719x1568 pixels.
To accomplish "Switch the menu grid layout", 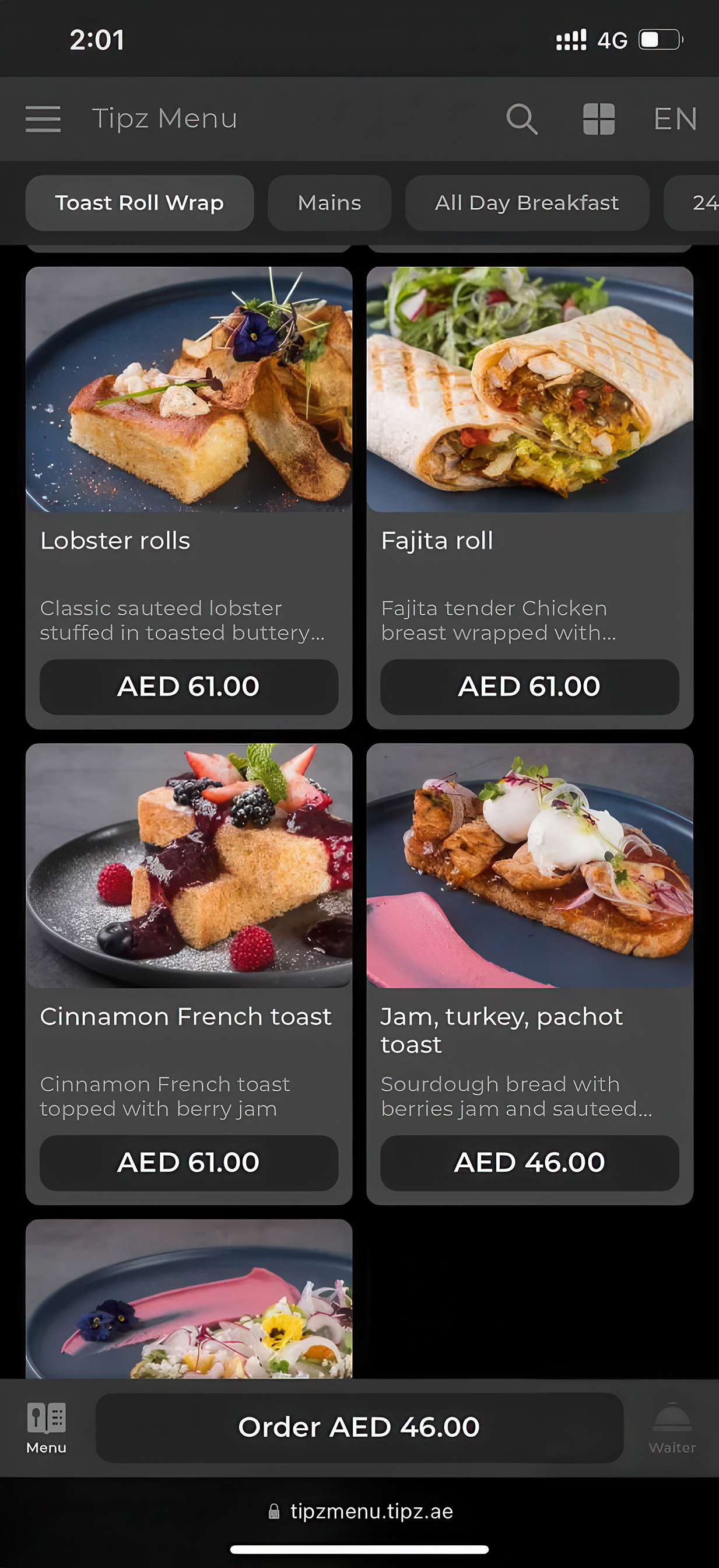I will coord(598,118).
